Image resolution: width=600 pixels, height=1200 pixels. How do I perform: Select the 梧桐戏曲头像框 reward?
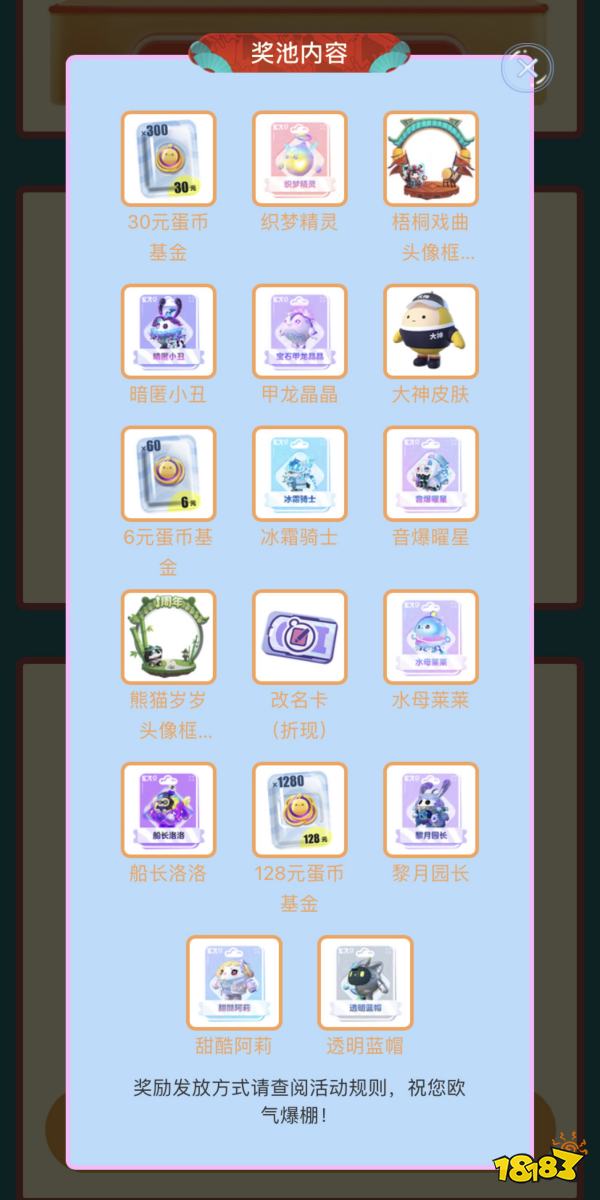point(431,158)
